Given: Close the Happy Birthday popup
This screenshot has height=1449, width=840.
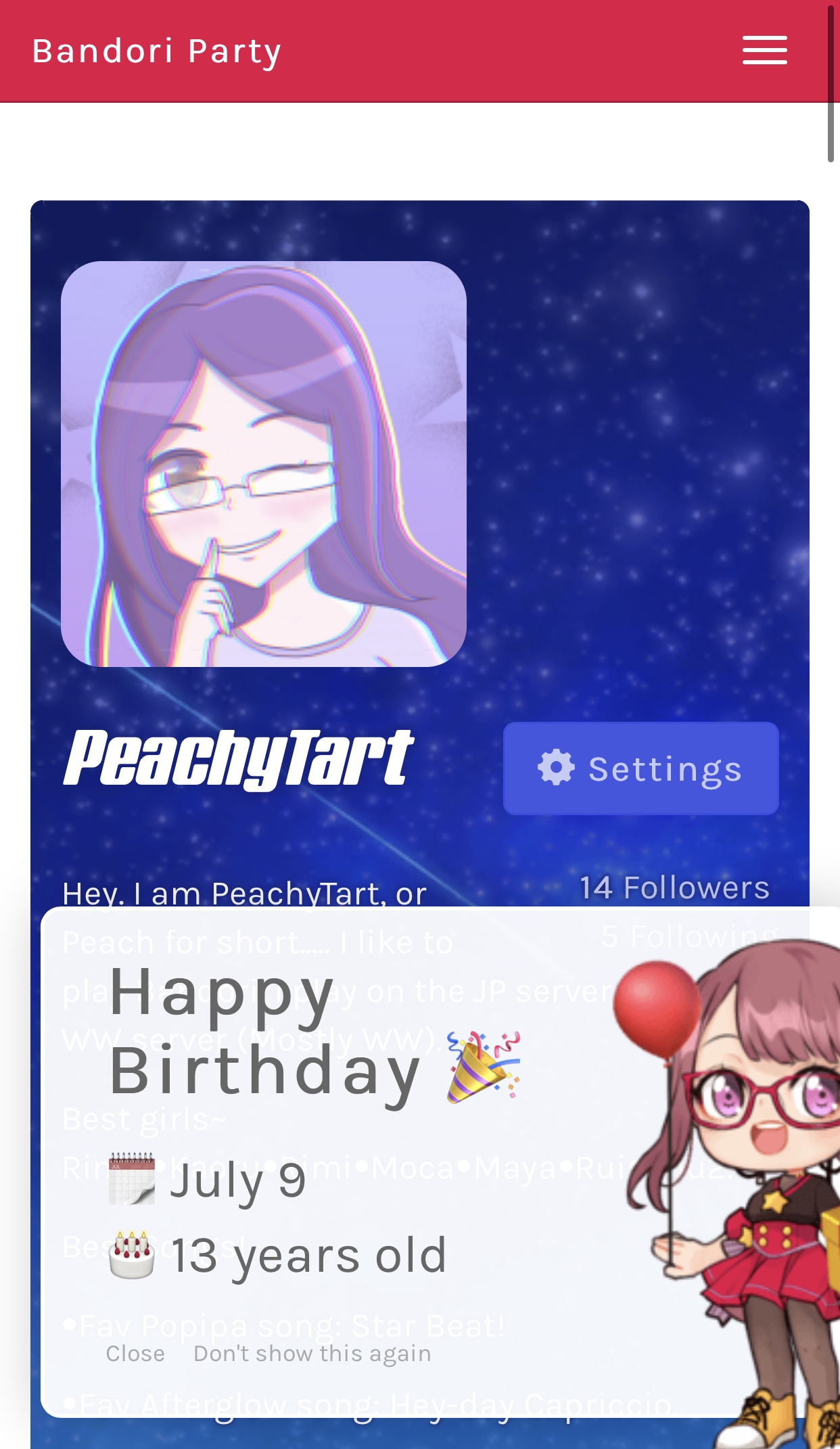Looking at the screenshot, I should point(135,1354).
